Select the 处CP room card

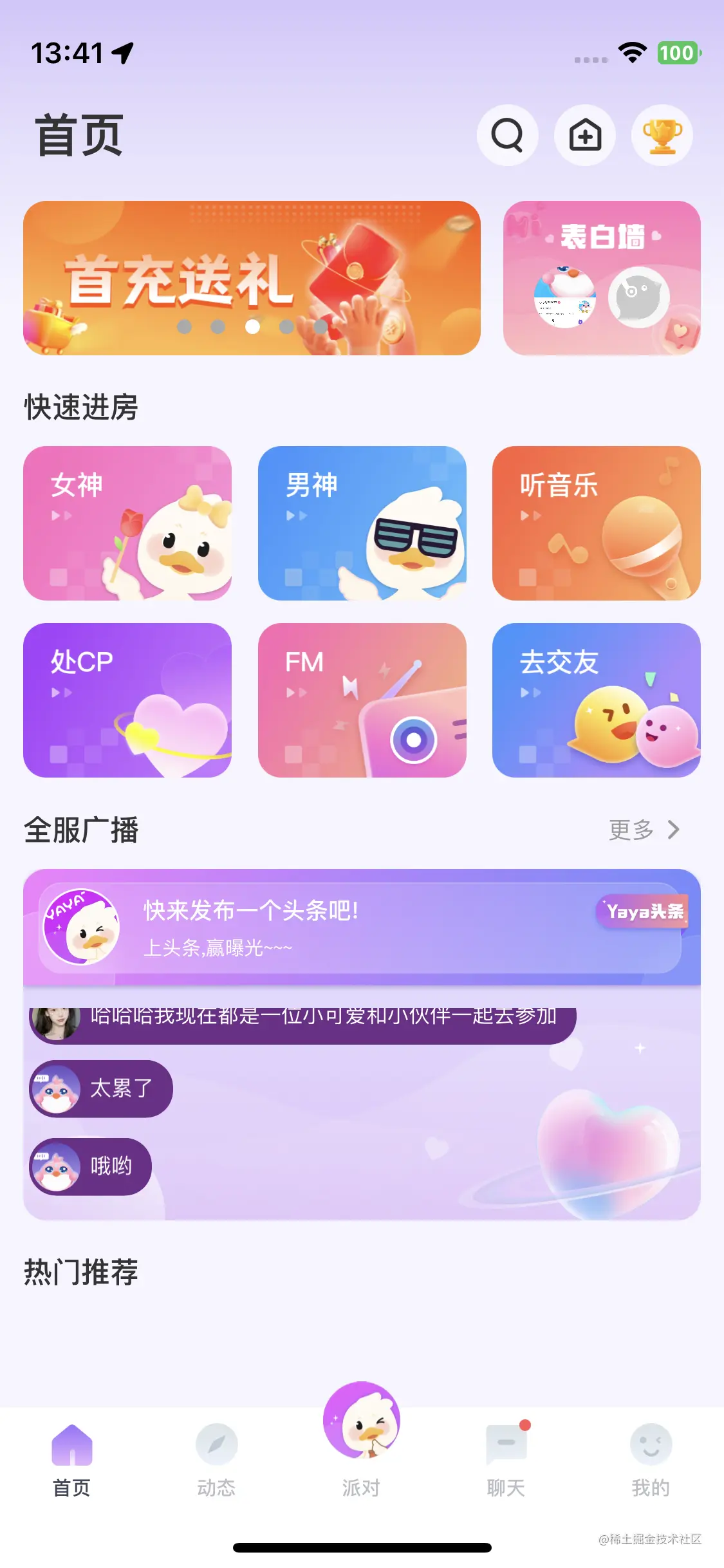point(127,700)
